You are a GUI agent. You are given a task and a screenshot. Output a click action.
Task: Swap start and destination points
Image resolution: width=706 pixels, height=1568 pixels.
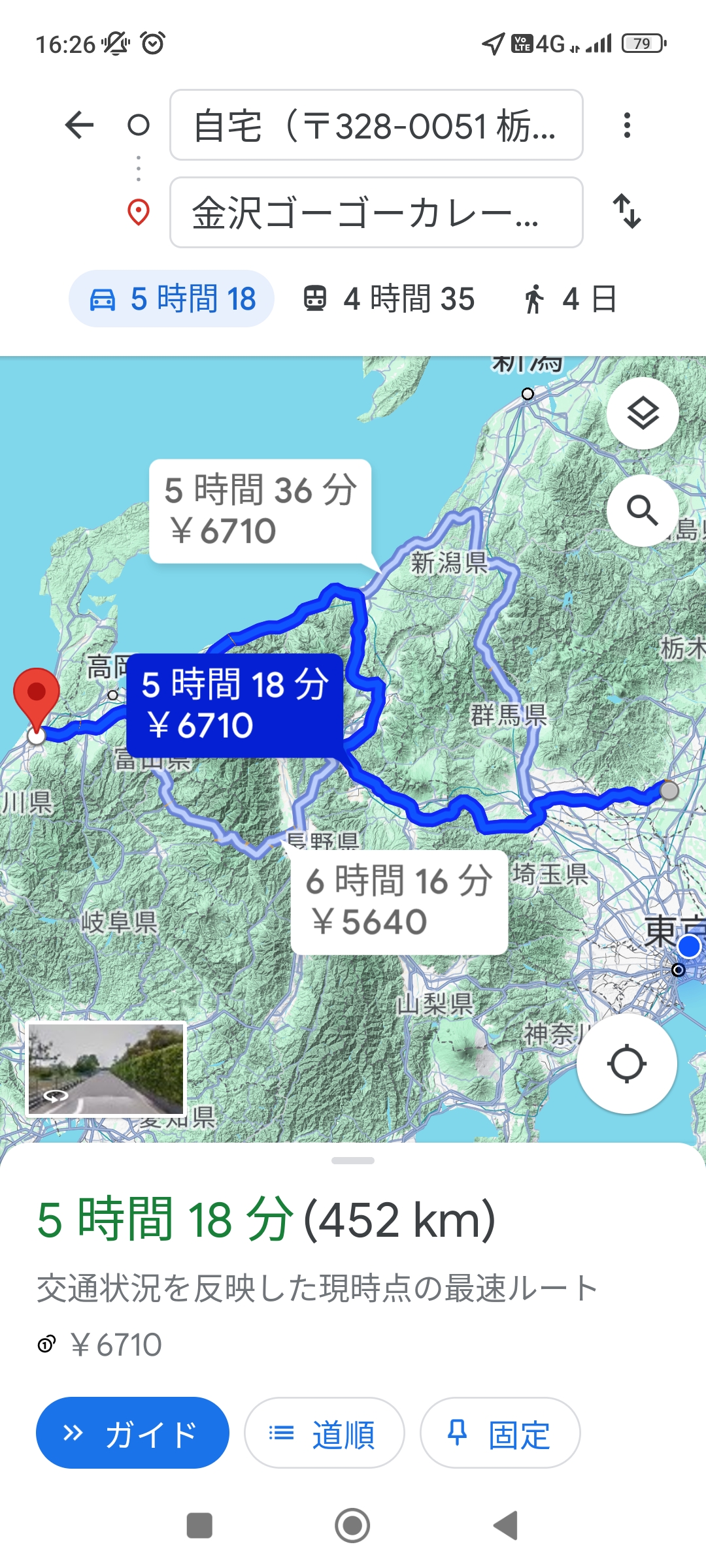pos(627,212)
